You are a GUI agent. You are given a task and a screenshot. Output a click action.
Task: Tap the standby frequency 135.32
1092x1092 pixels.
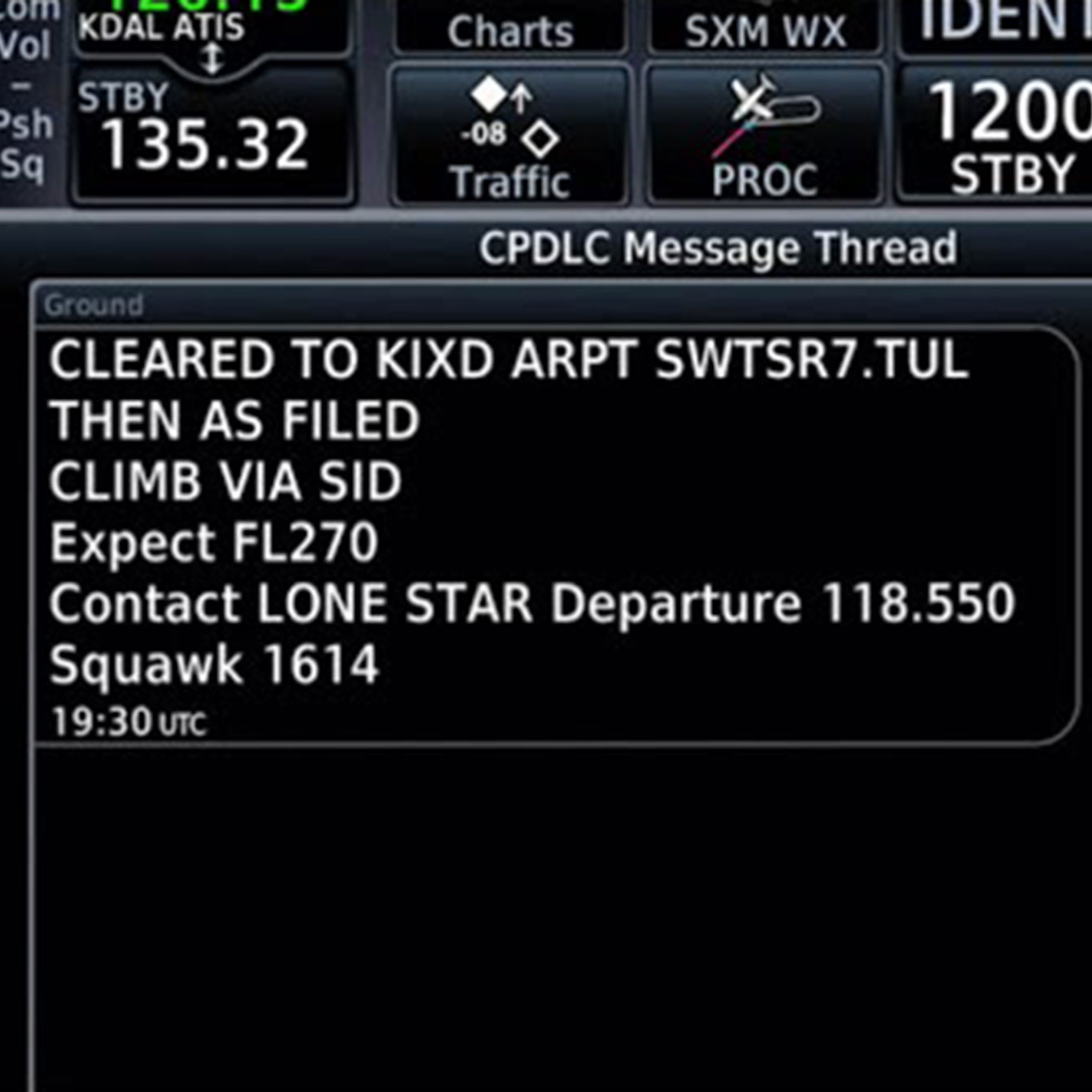click(213, 135)
